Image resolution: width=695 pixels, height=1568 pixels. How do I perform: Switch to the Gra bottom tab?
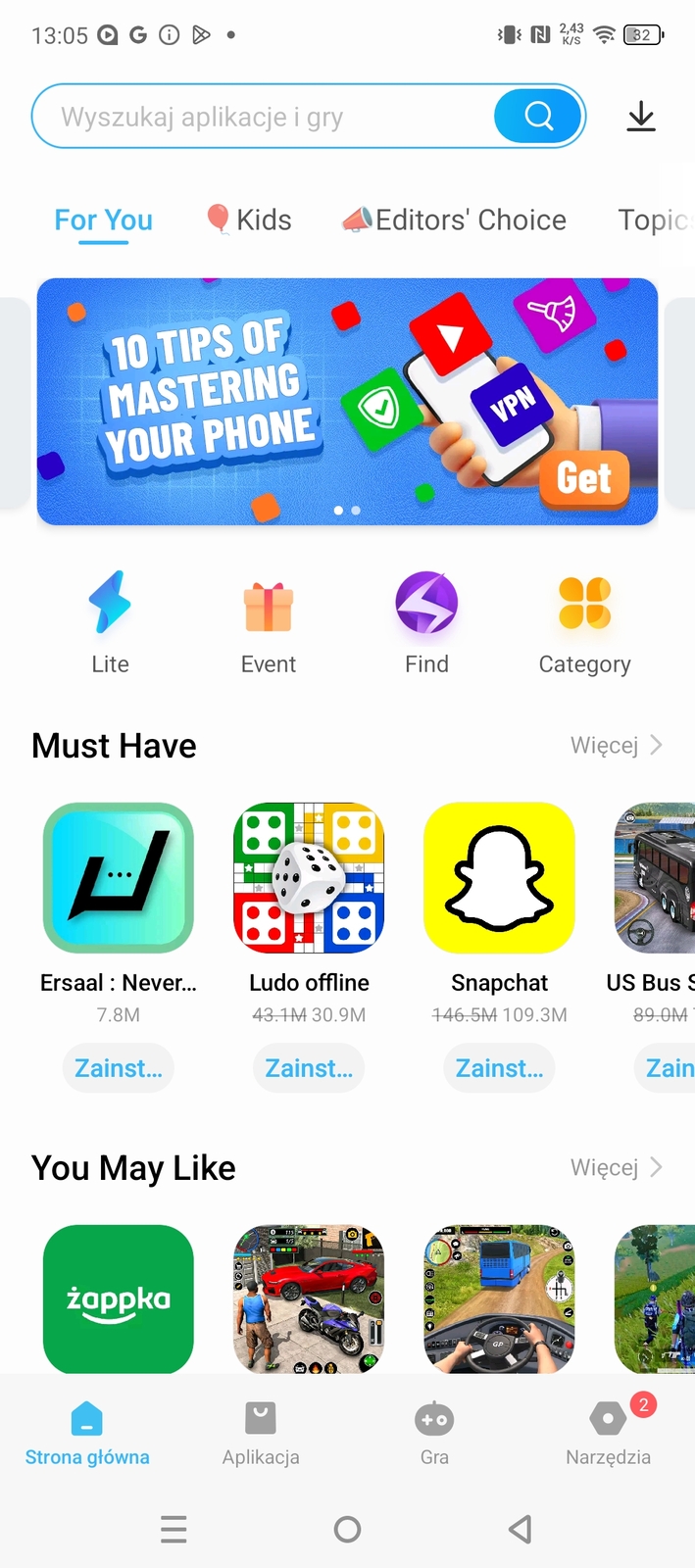[434, 1432]
